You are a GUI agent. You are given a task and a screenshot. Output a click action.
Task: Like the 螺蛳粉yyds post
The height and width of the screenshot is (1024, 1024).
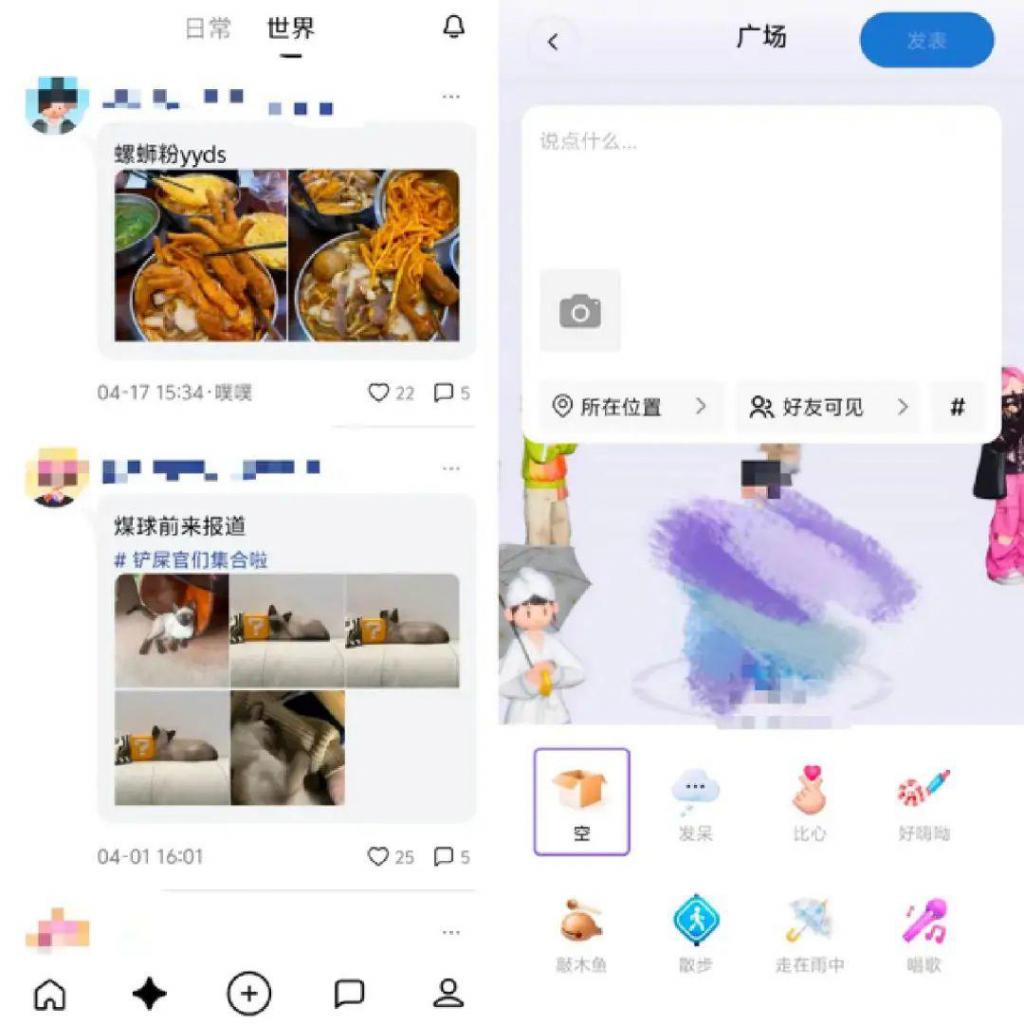click(379, 393)
